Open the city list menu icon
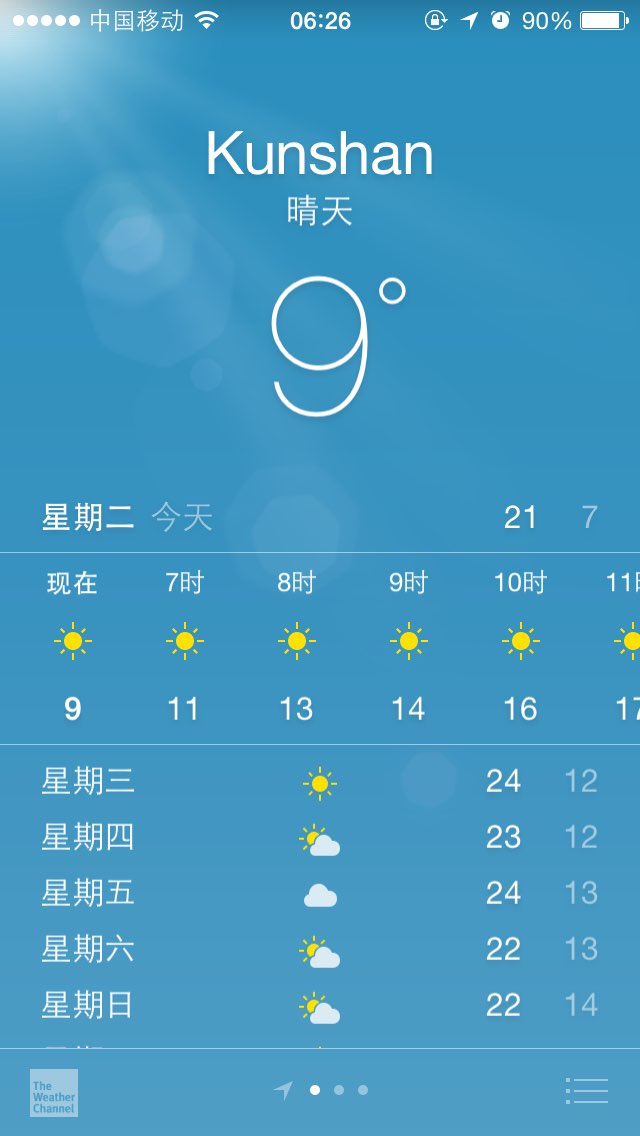640x1136 pixels. pos(586,1090)
